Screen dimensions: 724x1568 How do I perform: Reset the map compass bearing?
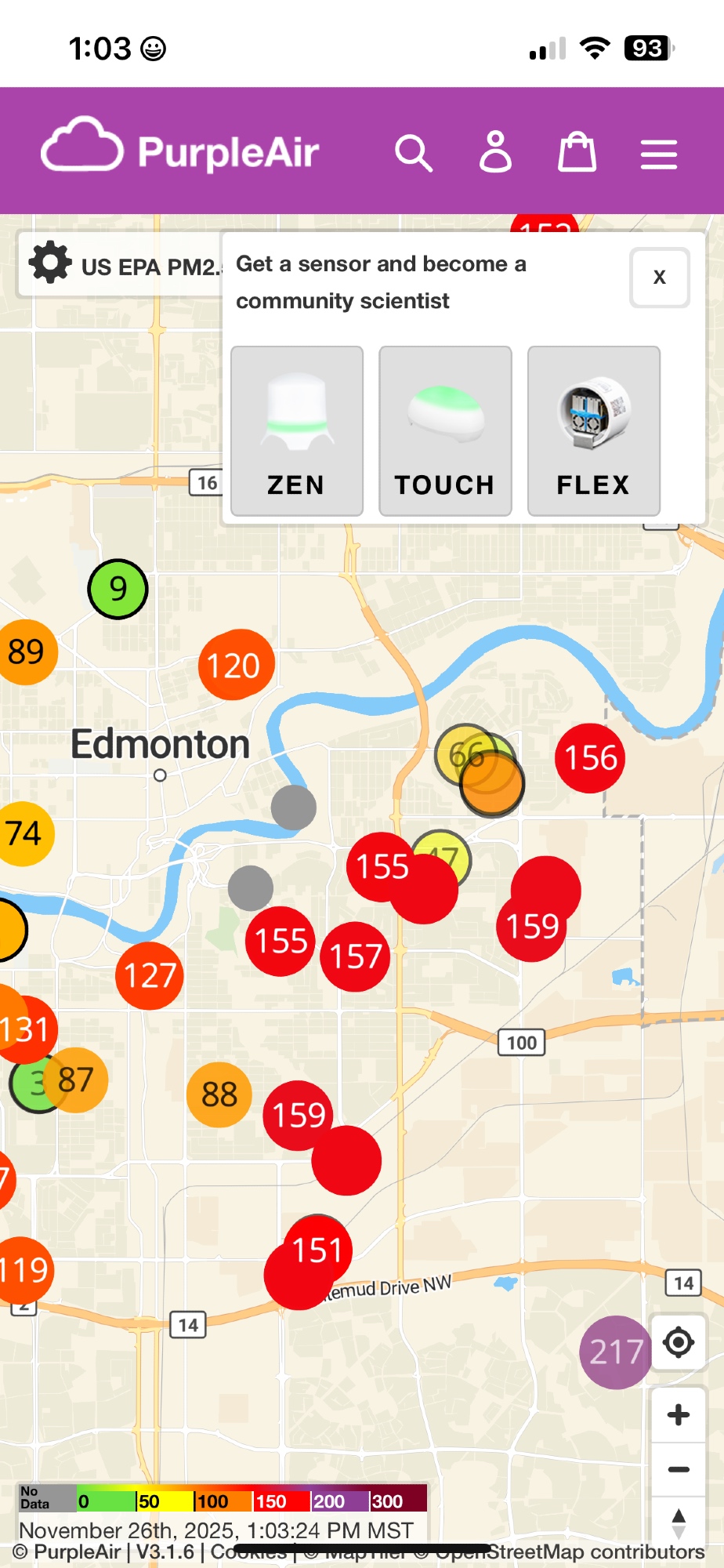click(x=679, y=1523)
